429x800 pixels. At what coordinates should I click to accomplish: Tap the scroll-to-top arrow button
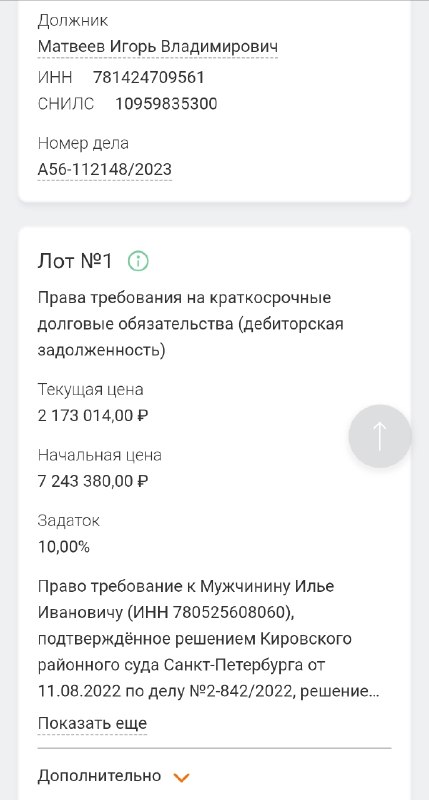coord(380,436)
